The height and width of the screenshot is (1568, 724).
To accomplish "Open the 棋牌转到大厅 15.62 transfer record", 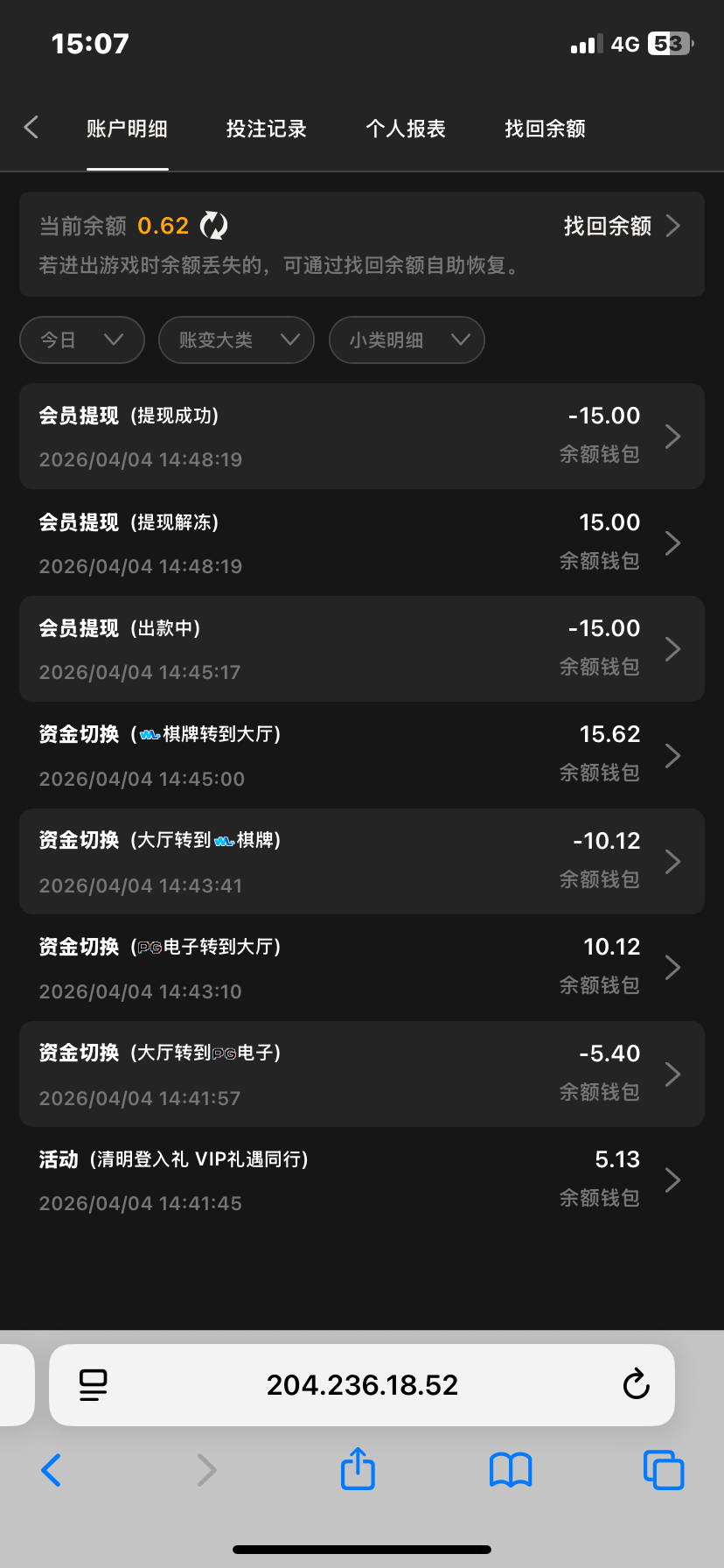I will tap(362, 755).
